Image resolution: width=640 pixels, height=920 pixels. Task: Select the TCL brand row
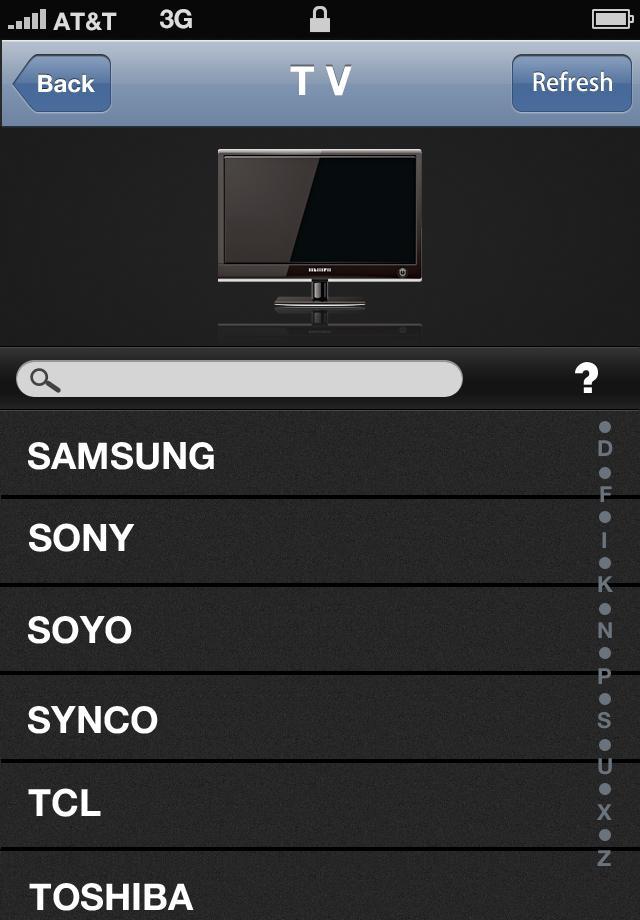[64, 804]
